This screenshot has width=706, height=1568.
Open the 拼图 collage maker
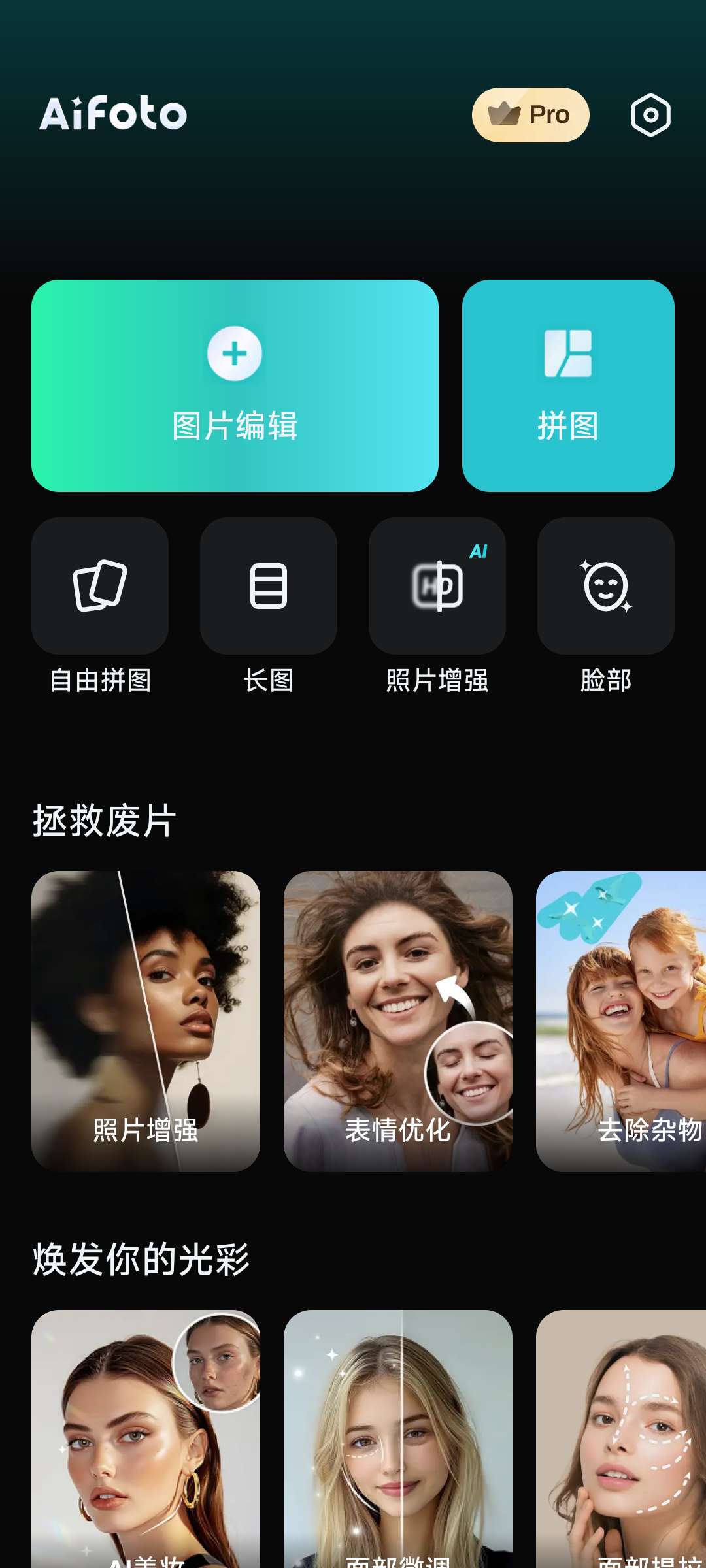568,385
